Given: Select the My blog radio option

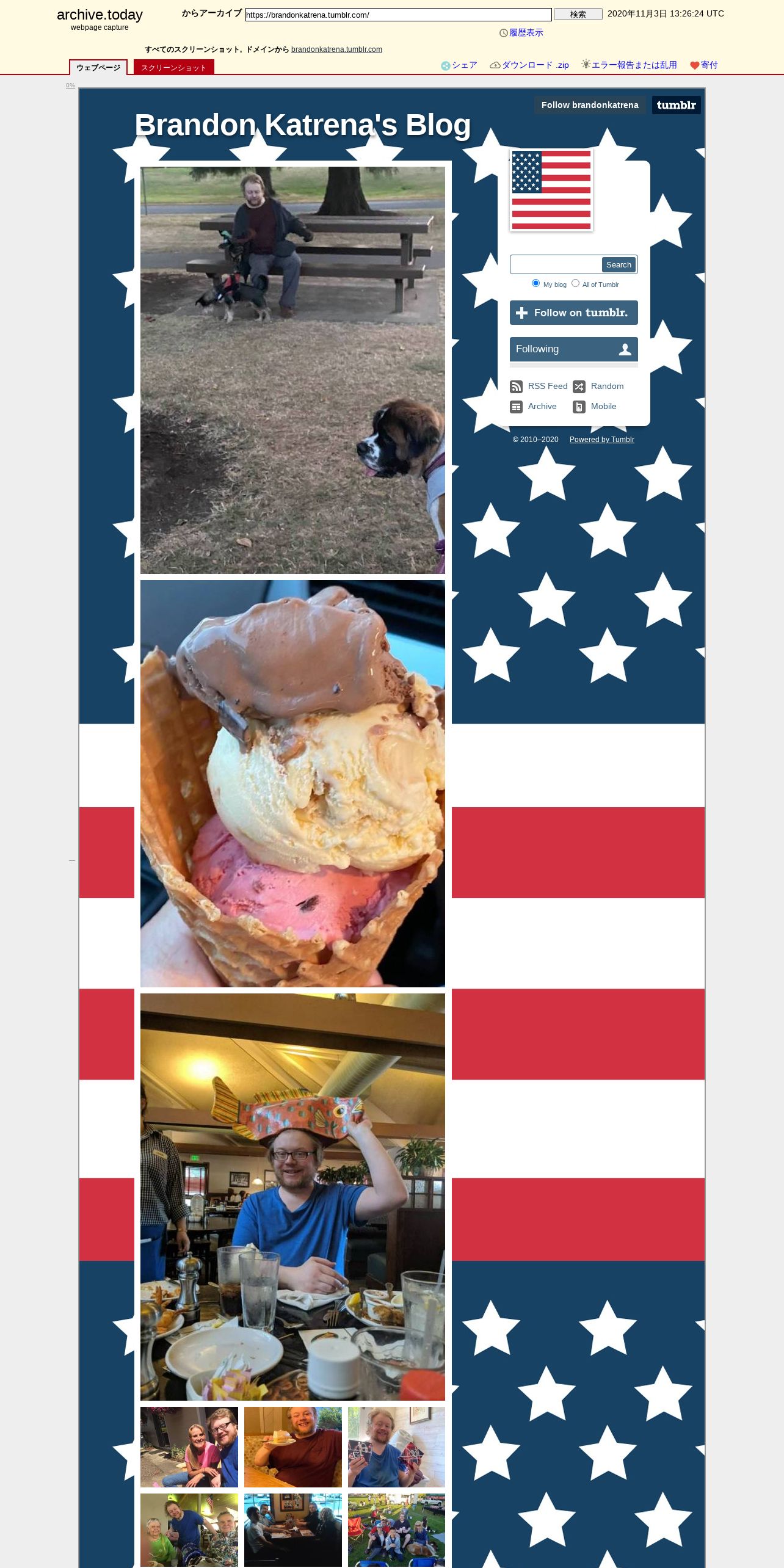Looking at the screenshot, I should [x=535, y=283].
